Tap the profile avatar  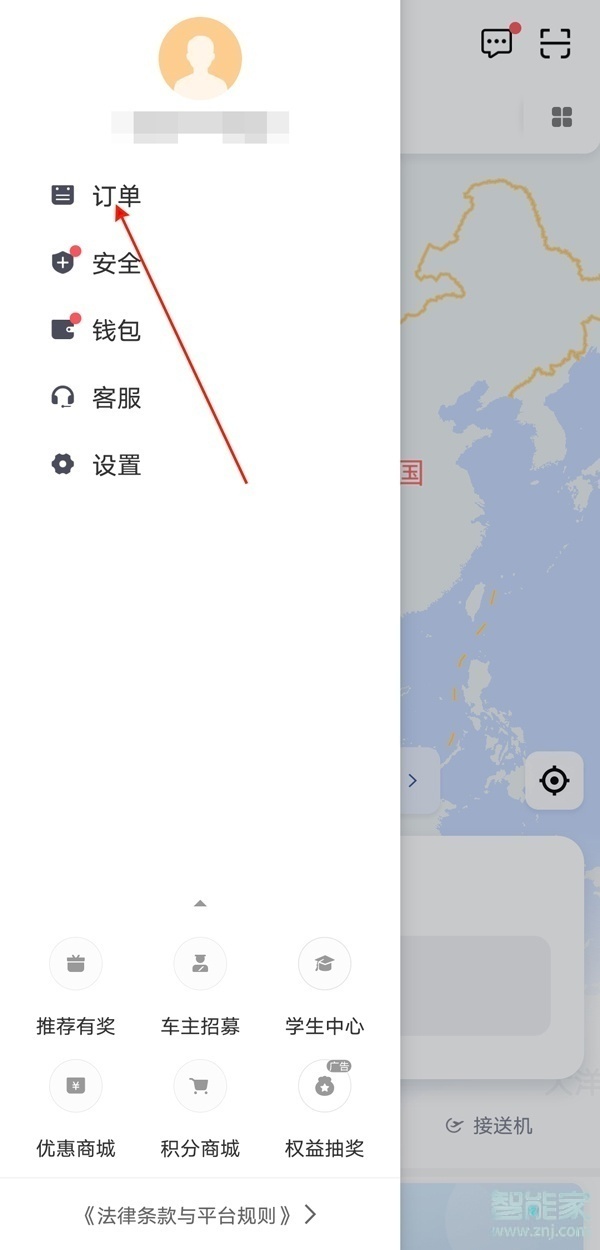(200, 58)
